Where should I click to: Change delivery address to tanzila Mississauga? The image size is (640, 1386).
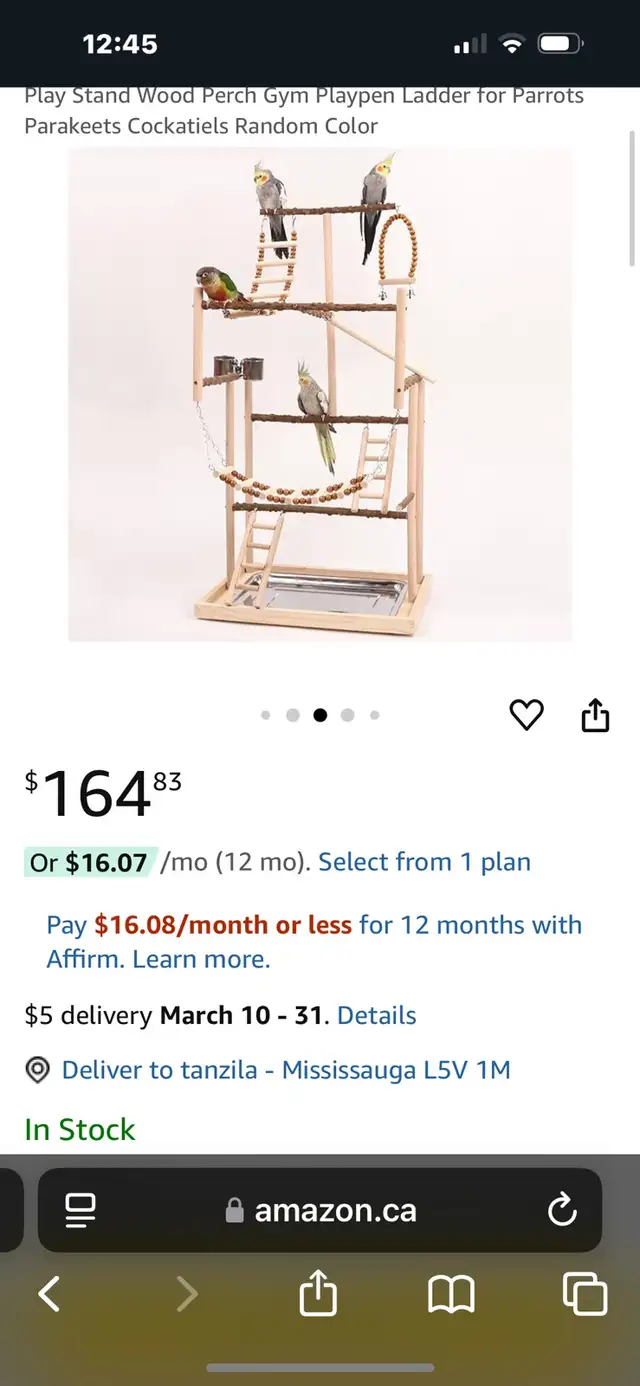(x=286, y=1070)
